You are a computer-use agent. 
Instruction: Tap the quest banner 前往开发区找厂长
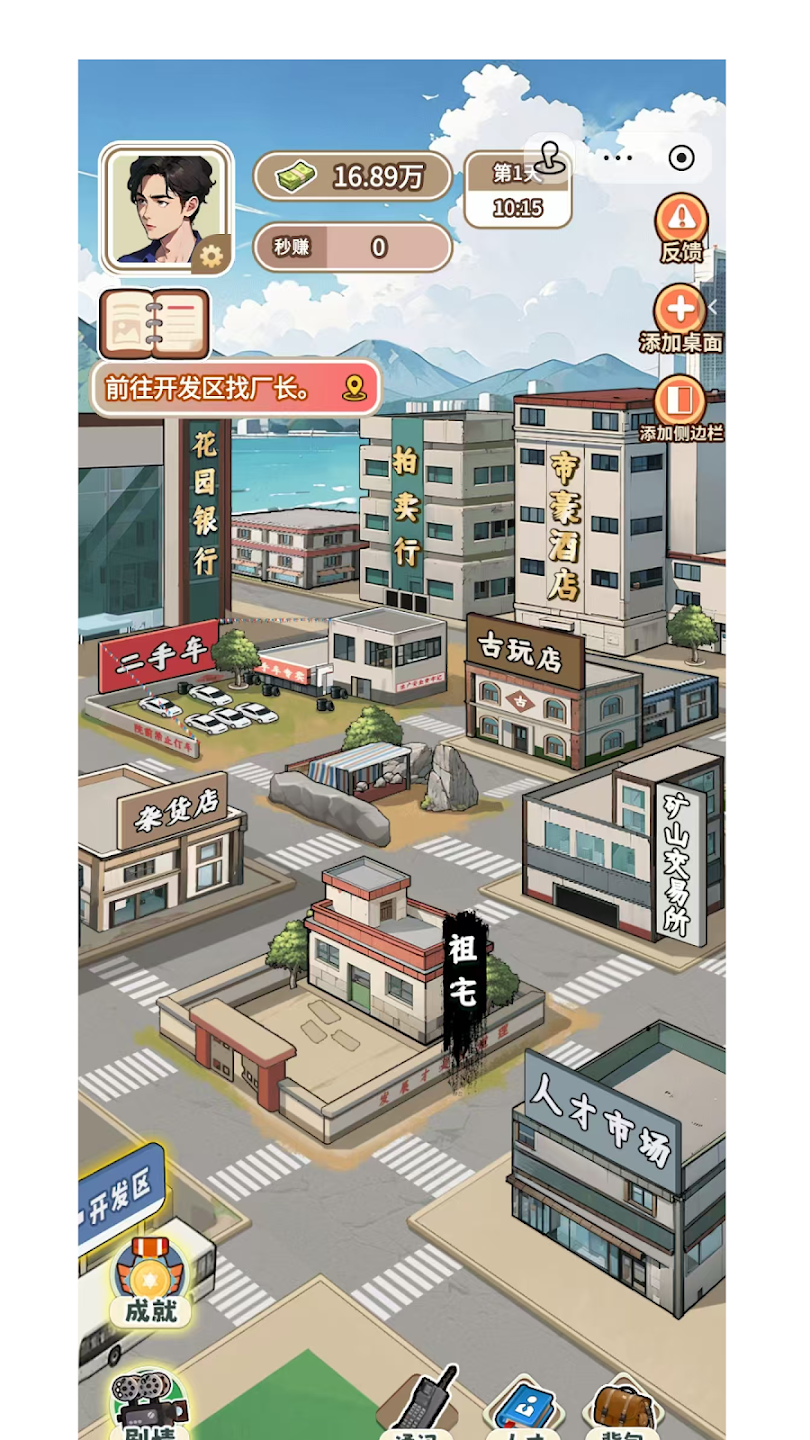pyautogui.click(x=236, y=388)
